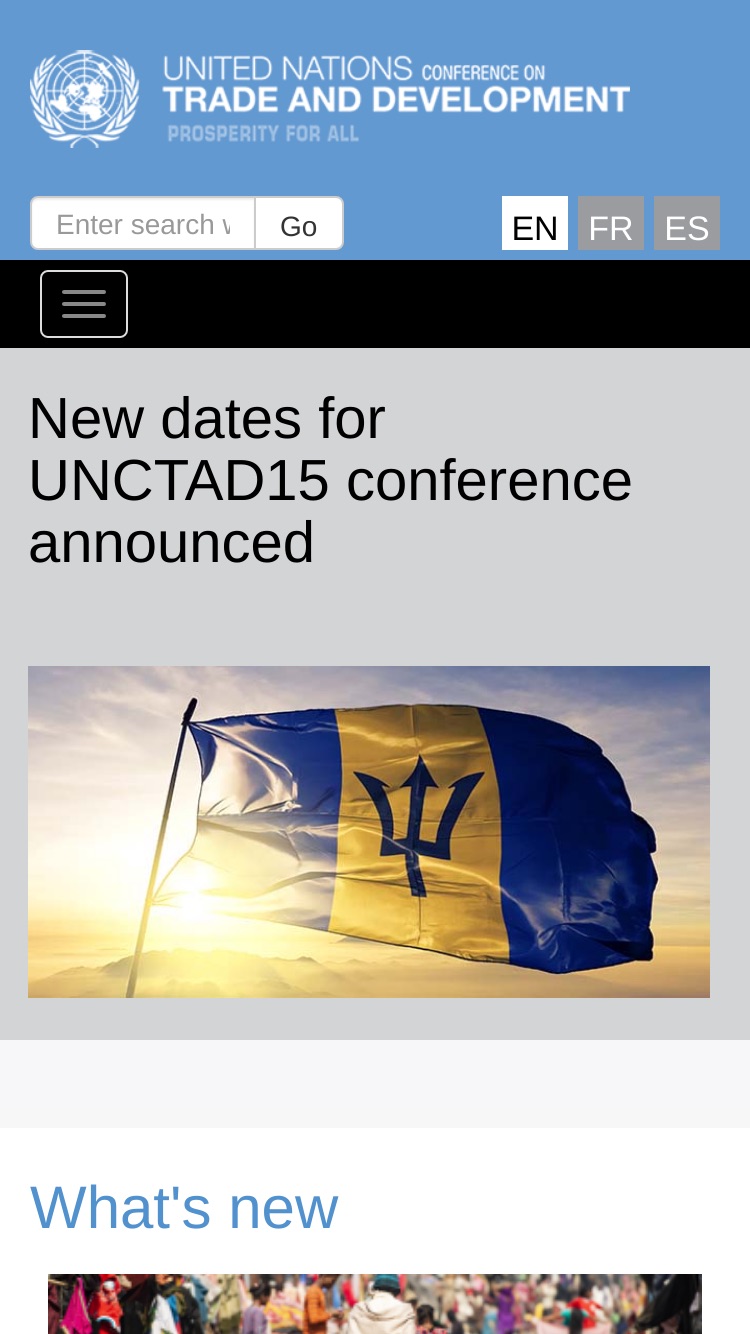Switch language to FR

[611, 224]
